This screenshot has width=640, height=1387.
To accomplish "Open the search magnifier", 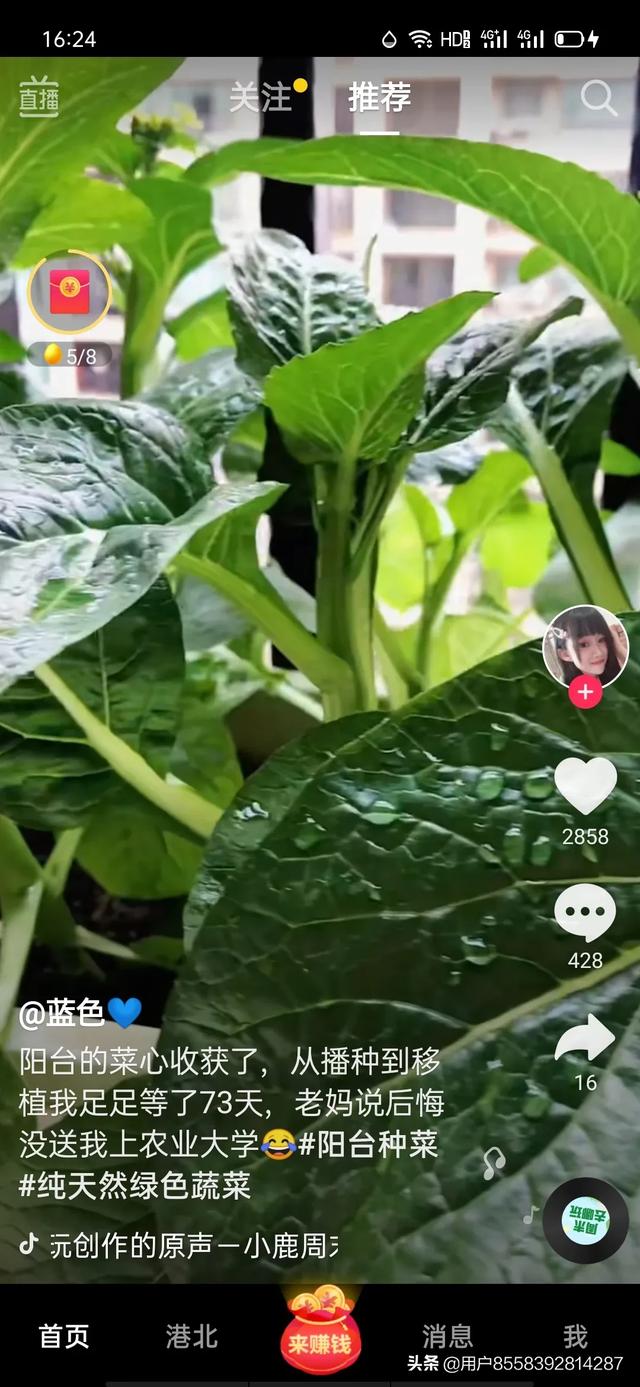I will coord(598,98).
